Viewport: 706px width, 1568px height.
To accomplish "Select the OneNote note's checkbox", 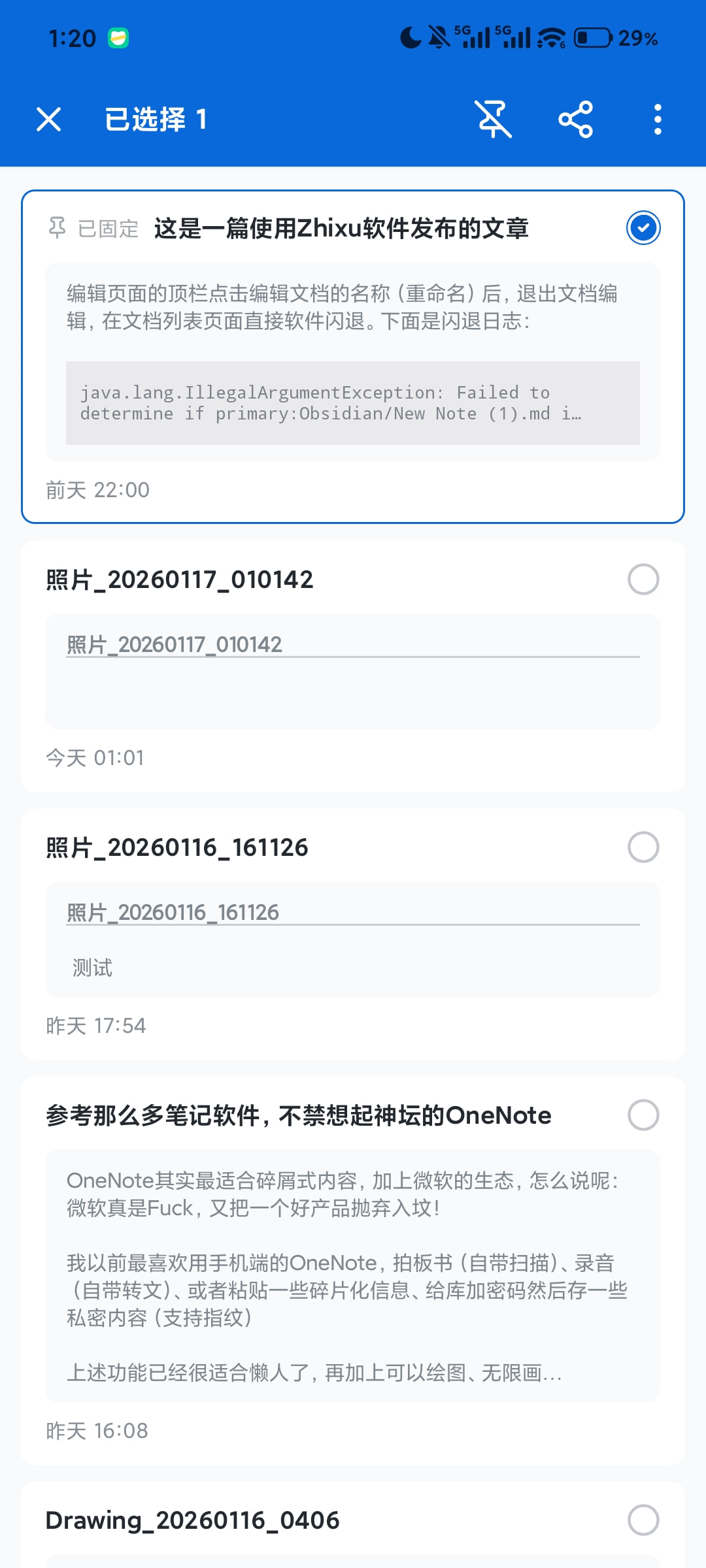I will click(x=643, y=1115).
